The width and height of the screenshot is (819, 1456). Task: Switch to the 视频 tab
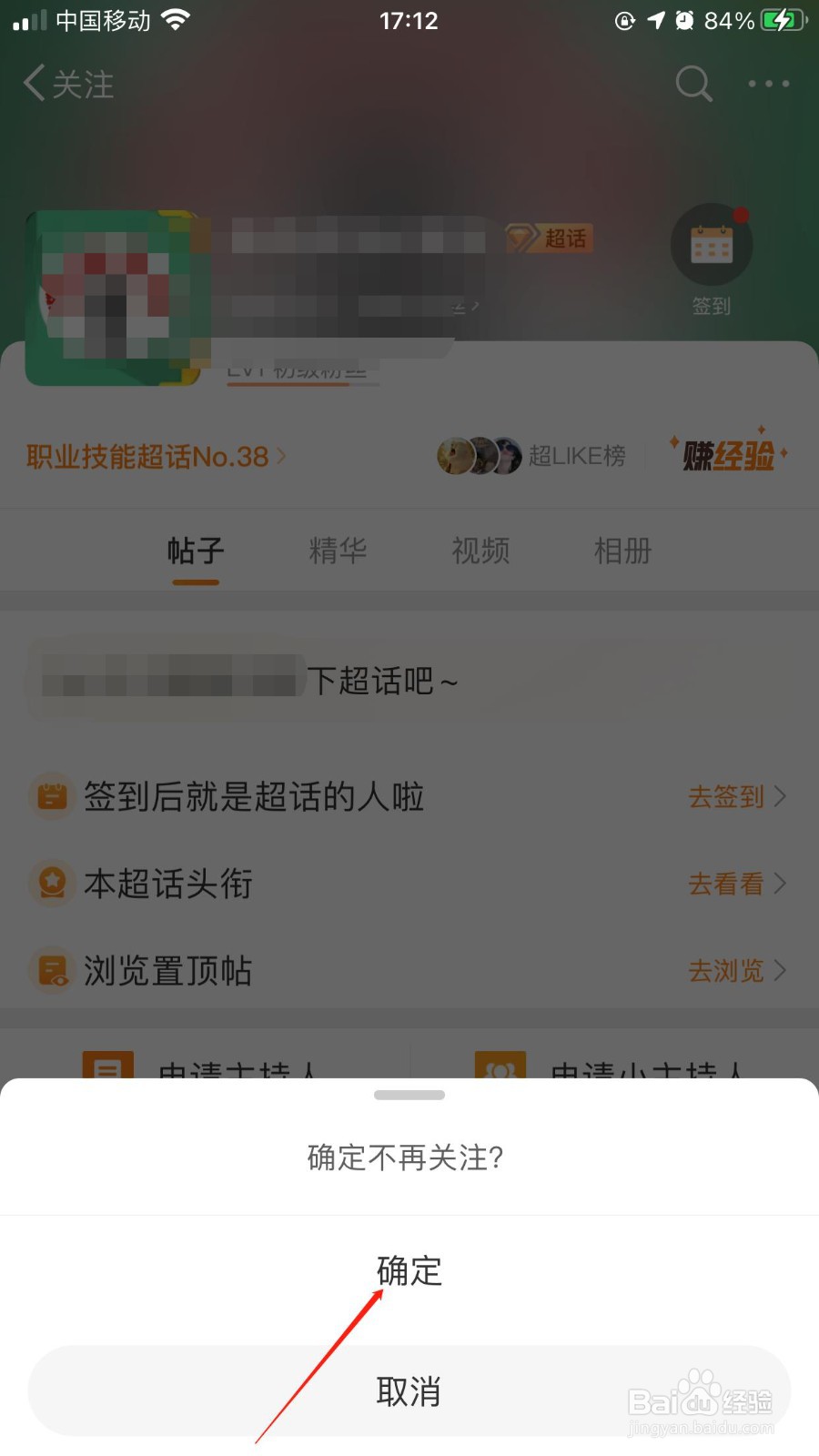(x=480, y=551)
